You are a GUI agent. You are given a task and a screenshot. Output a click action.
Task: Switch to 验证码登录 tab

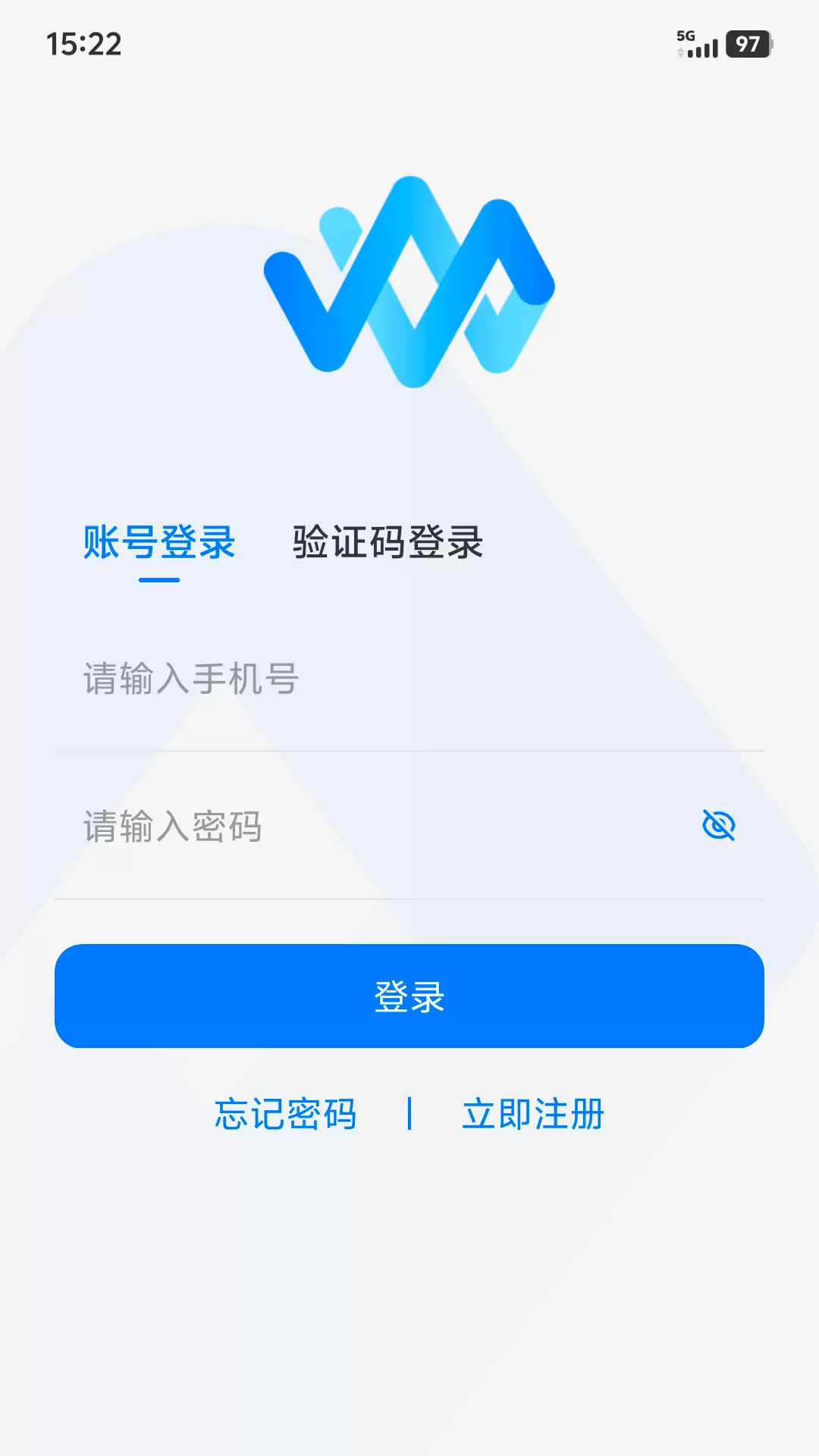387,542
